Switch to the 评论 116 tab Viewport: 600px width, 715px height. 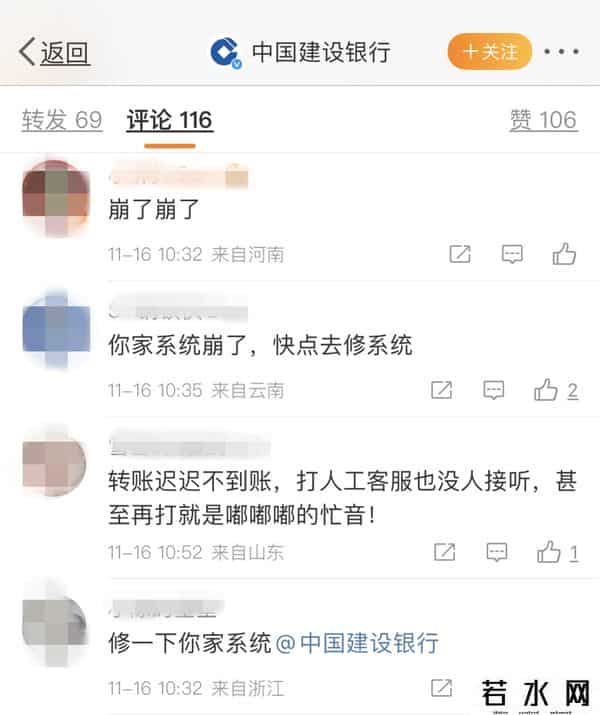(169, 120)
